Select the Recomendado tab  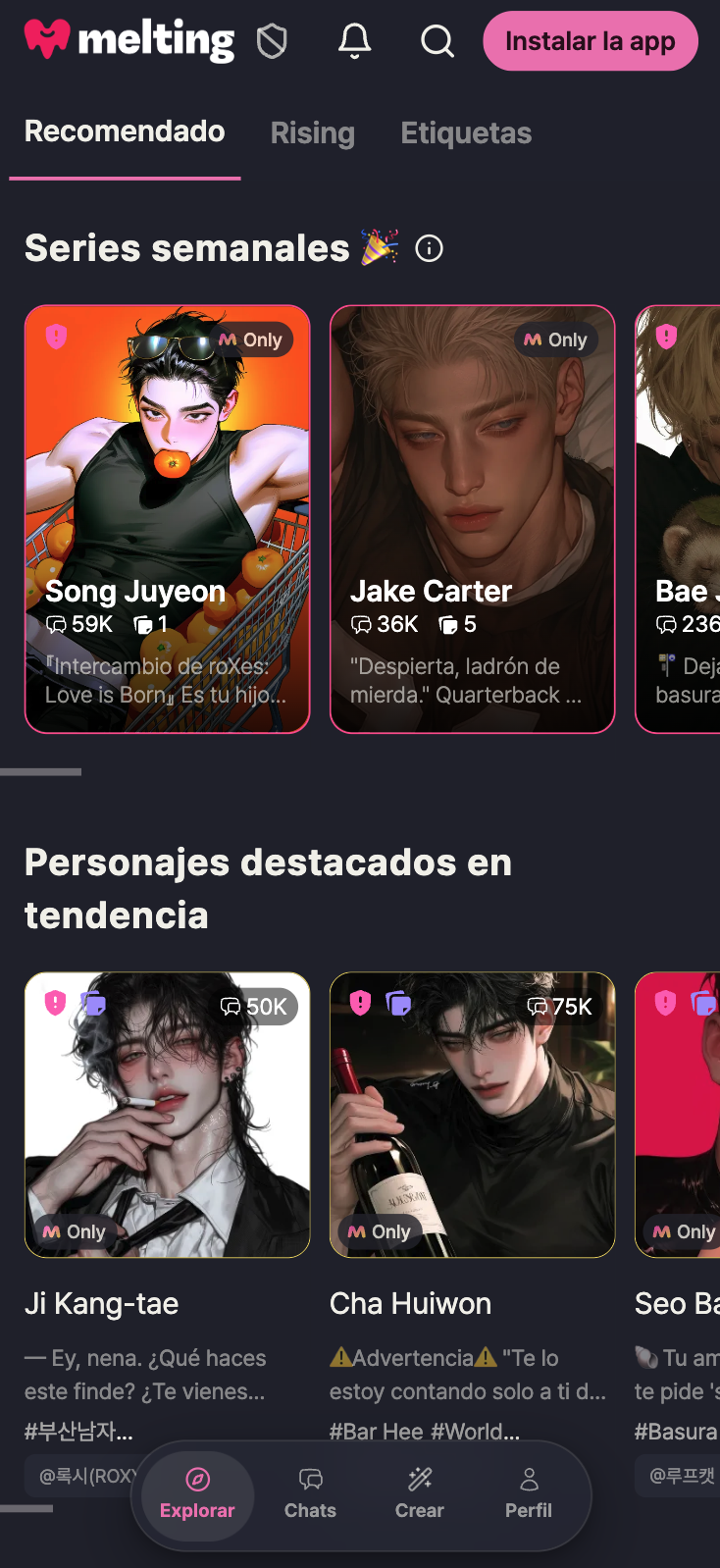pos(125,131)
